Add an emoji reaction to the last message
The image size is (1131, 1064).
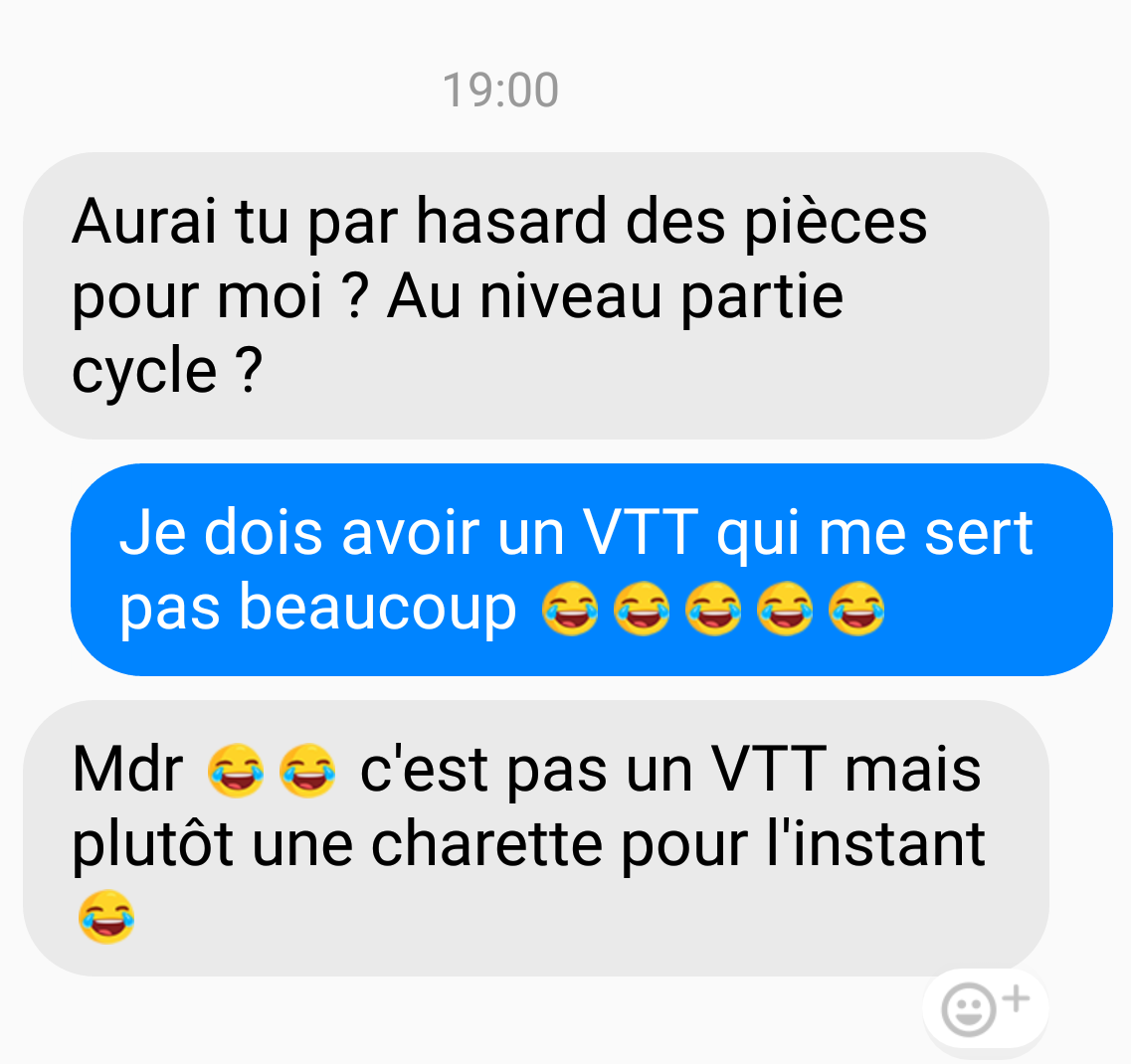coord(983,1010)
